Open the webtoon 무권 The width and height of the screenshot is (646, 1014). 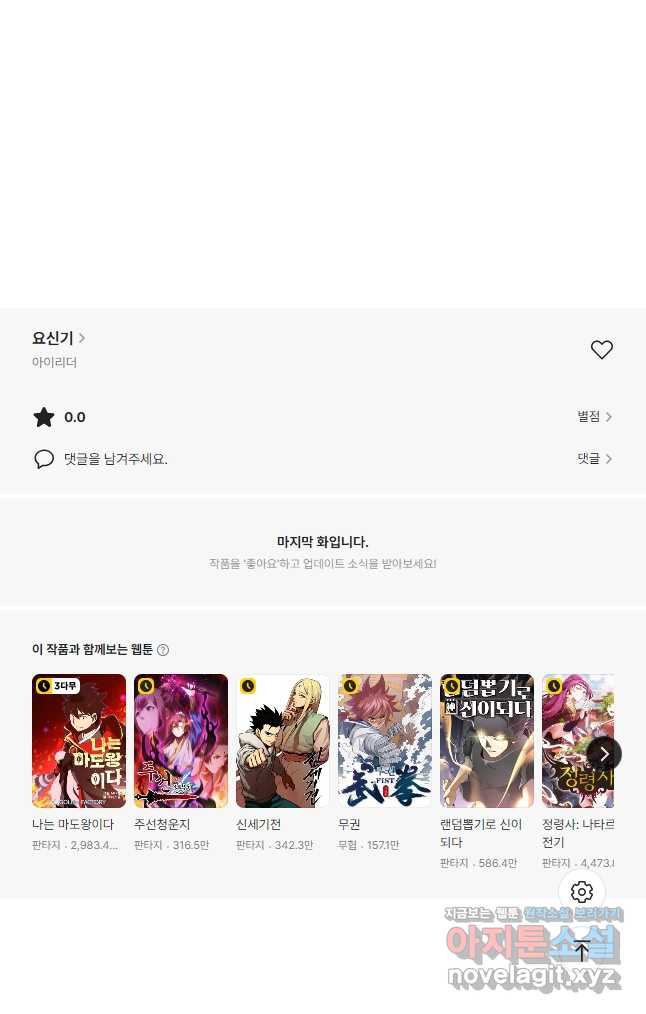click(385, 741)
